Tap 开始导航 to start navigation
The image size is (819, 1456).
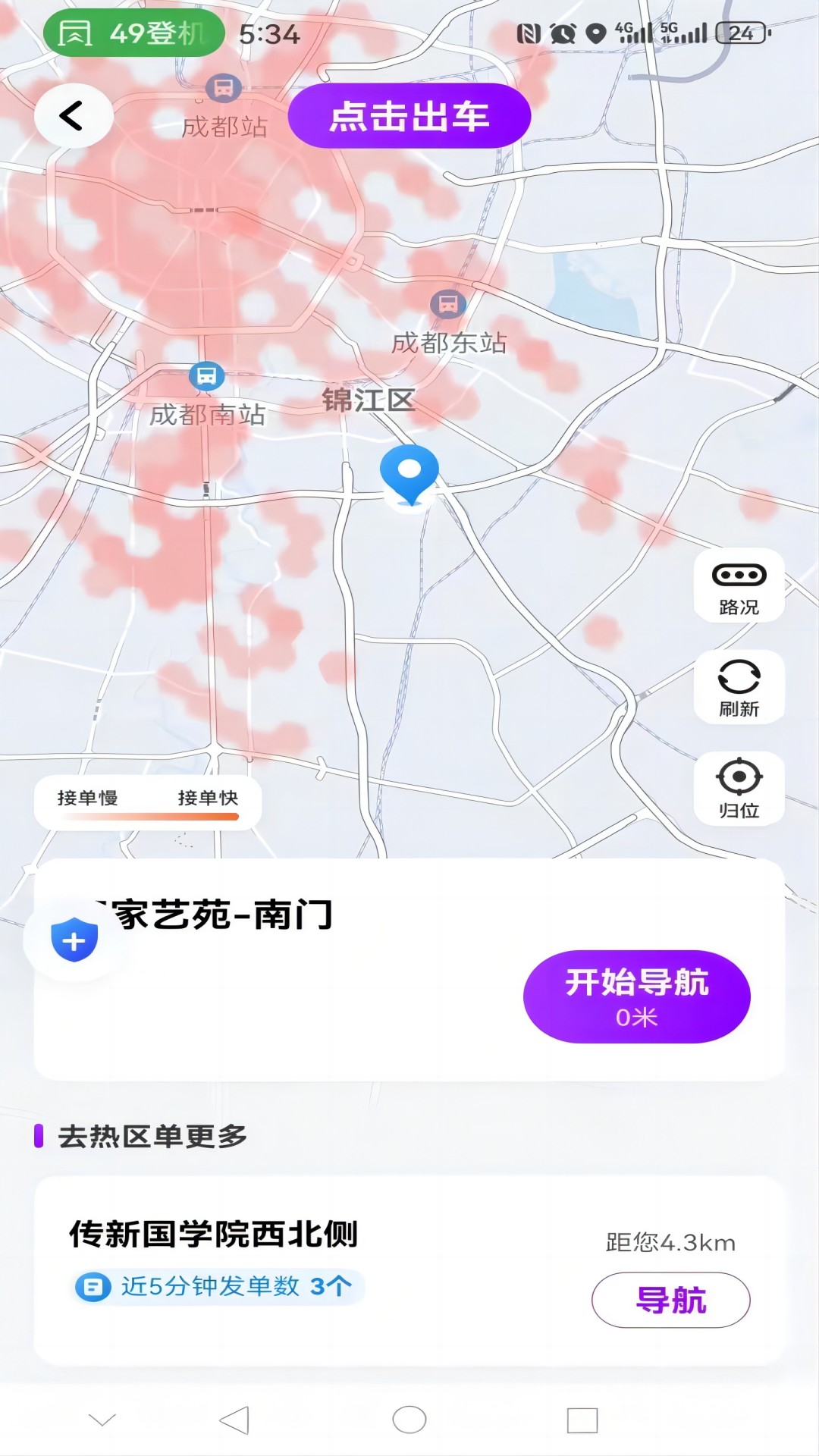click(x=636, y=996)
